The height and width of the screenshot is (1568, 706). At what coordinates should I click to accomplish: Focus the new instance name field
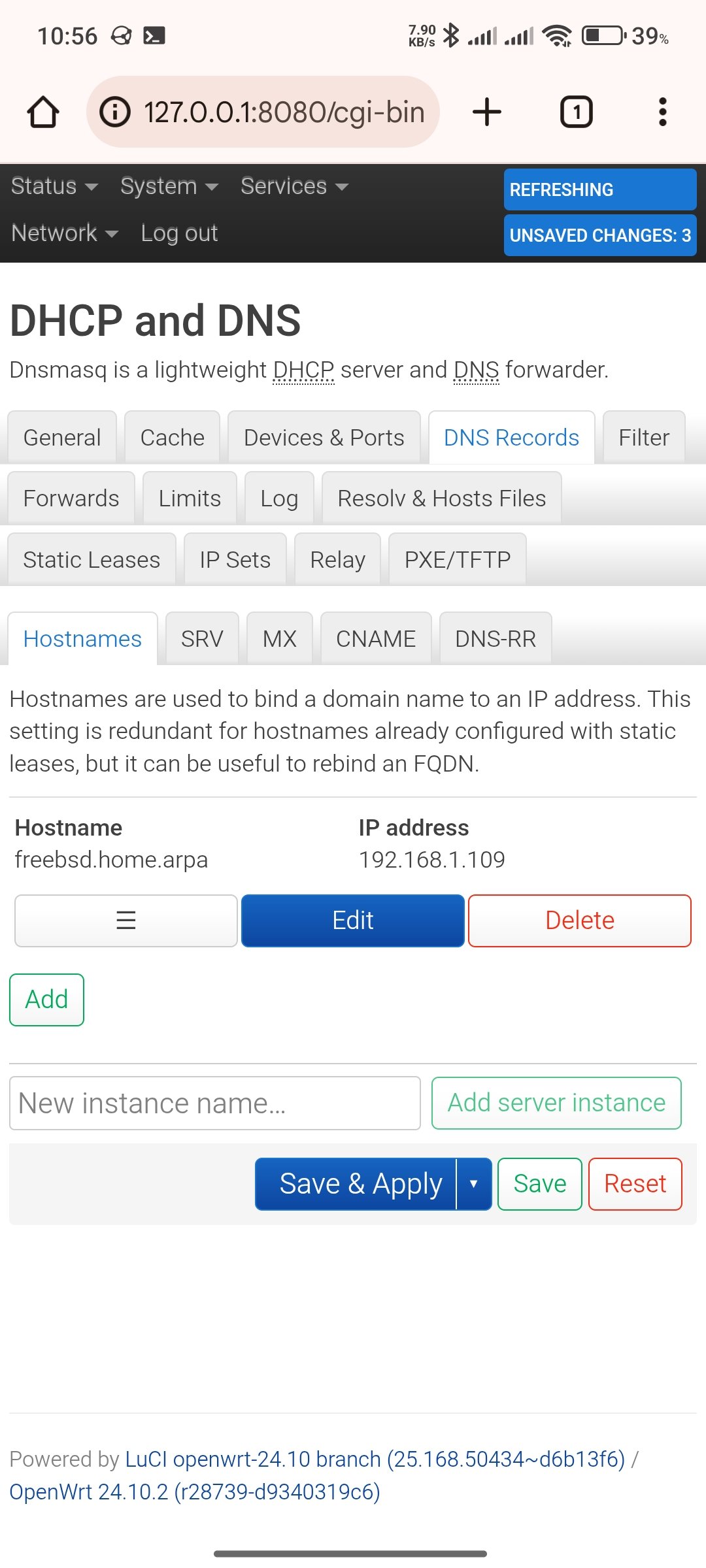[214, 1103]
